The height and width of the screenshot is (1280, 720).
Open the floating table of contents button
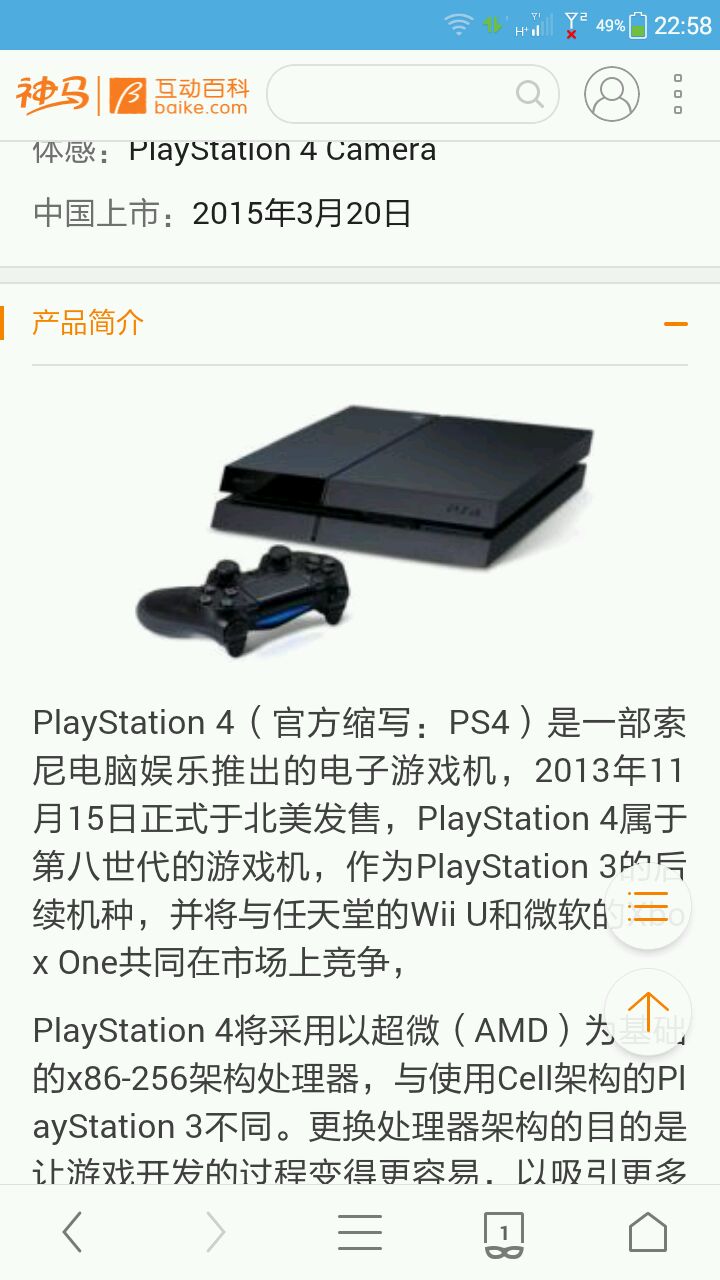click(648, 898)
